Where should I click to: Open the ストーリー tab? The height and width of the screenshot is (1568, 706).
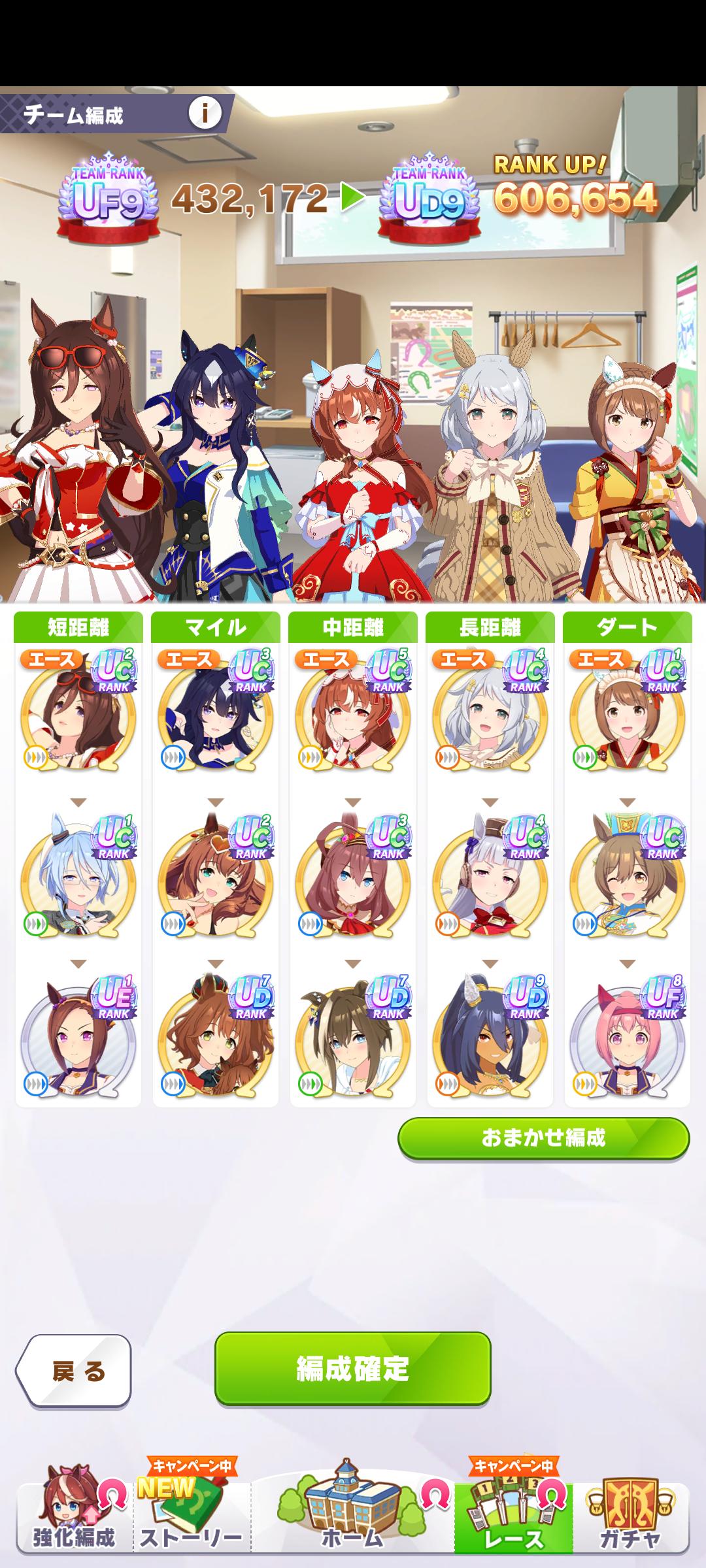click(191, 1516)
